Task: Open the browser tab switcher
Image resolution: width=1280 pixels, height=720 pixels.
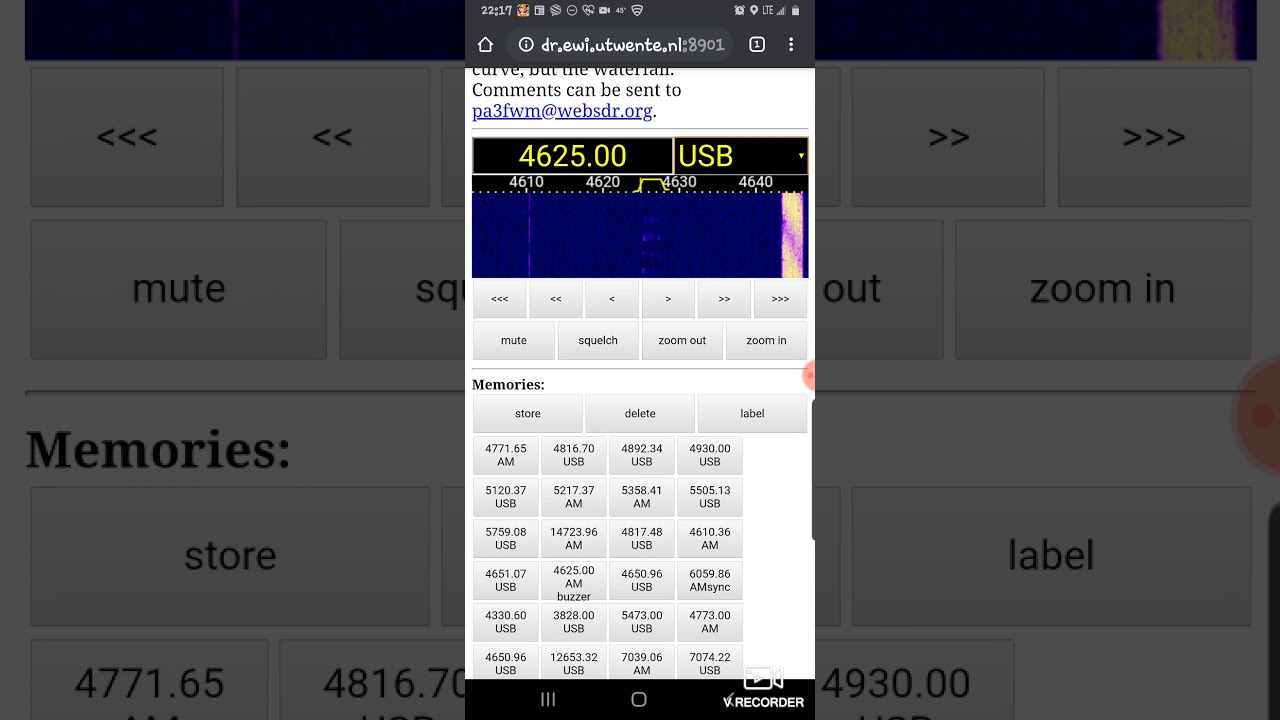Action: [x=757, y=45]
